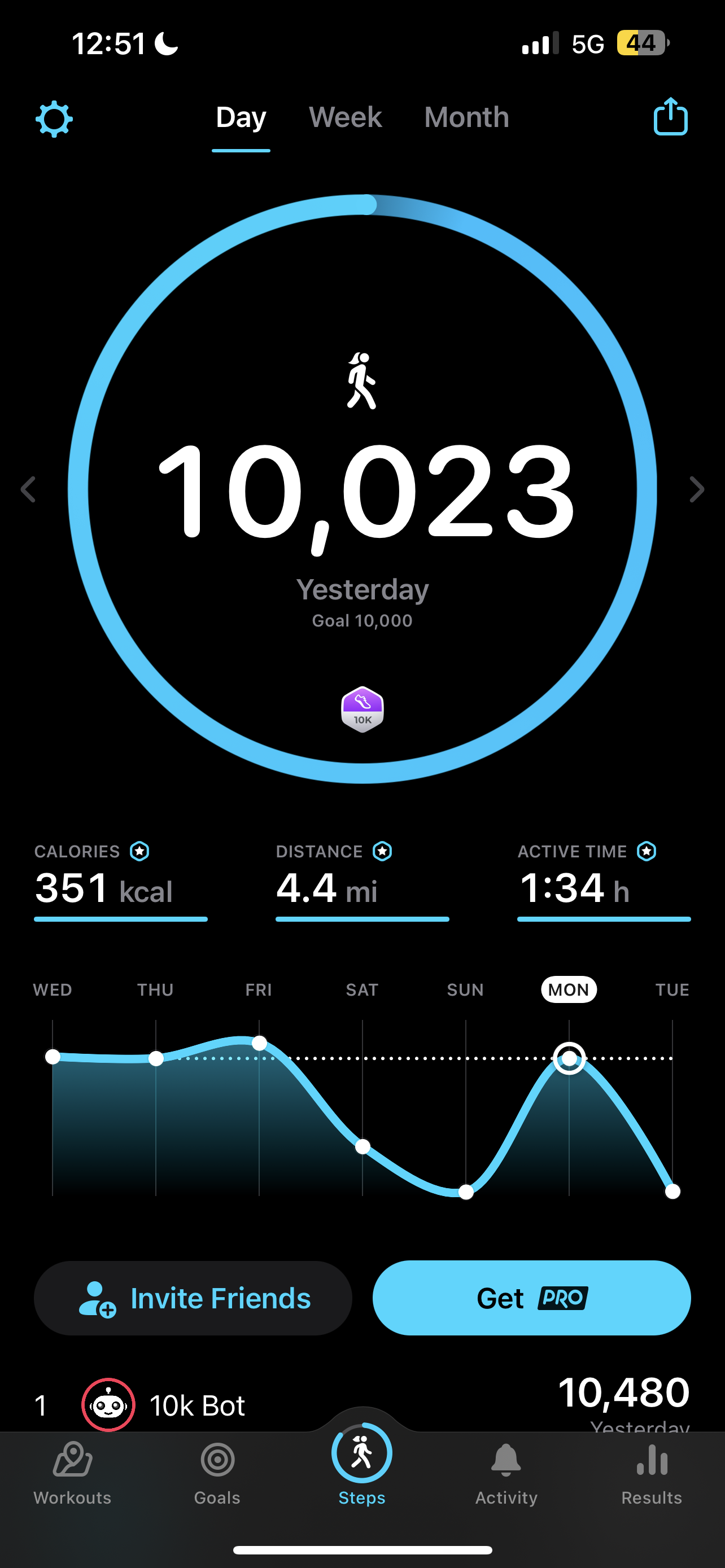Image resolution: width=725 pixels, height=1568 pixels.
Task: Open the settings gear
Action: (54, 119)
